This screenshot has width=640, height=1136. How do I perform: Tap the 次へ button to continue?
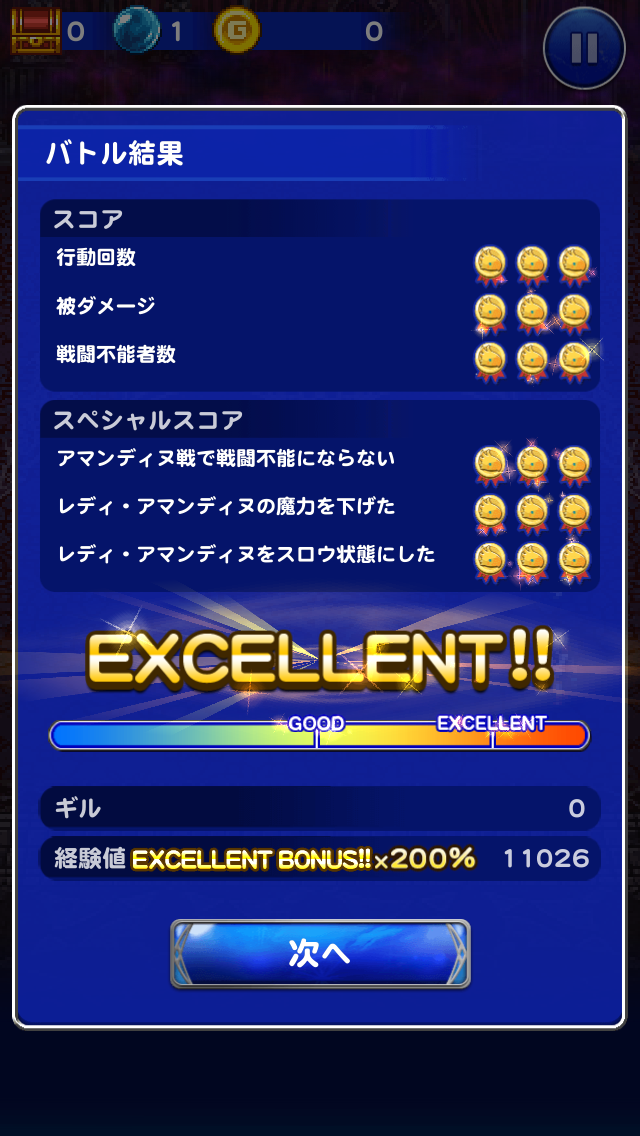(x=320, y=953)
